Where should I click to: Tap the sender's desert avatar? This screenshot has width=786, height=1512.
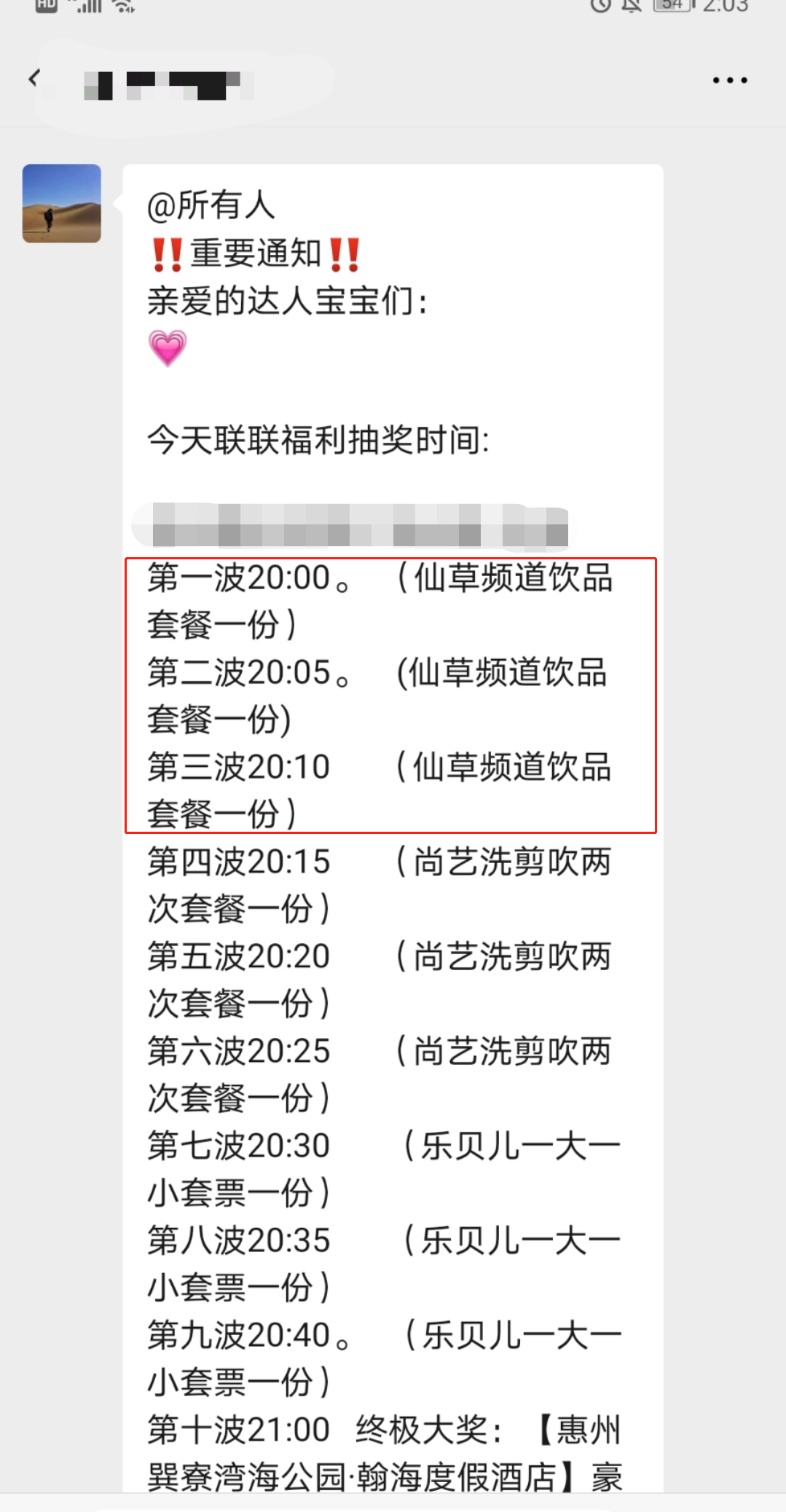[62, 203]
